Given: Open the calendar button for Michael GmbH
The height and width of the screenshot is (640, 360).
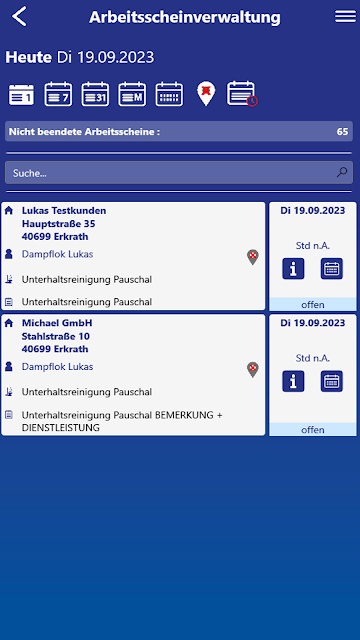Looking at the screenshot, I should point(331,381).
